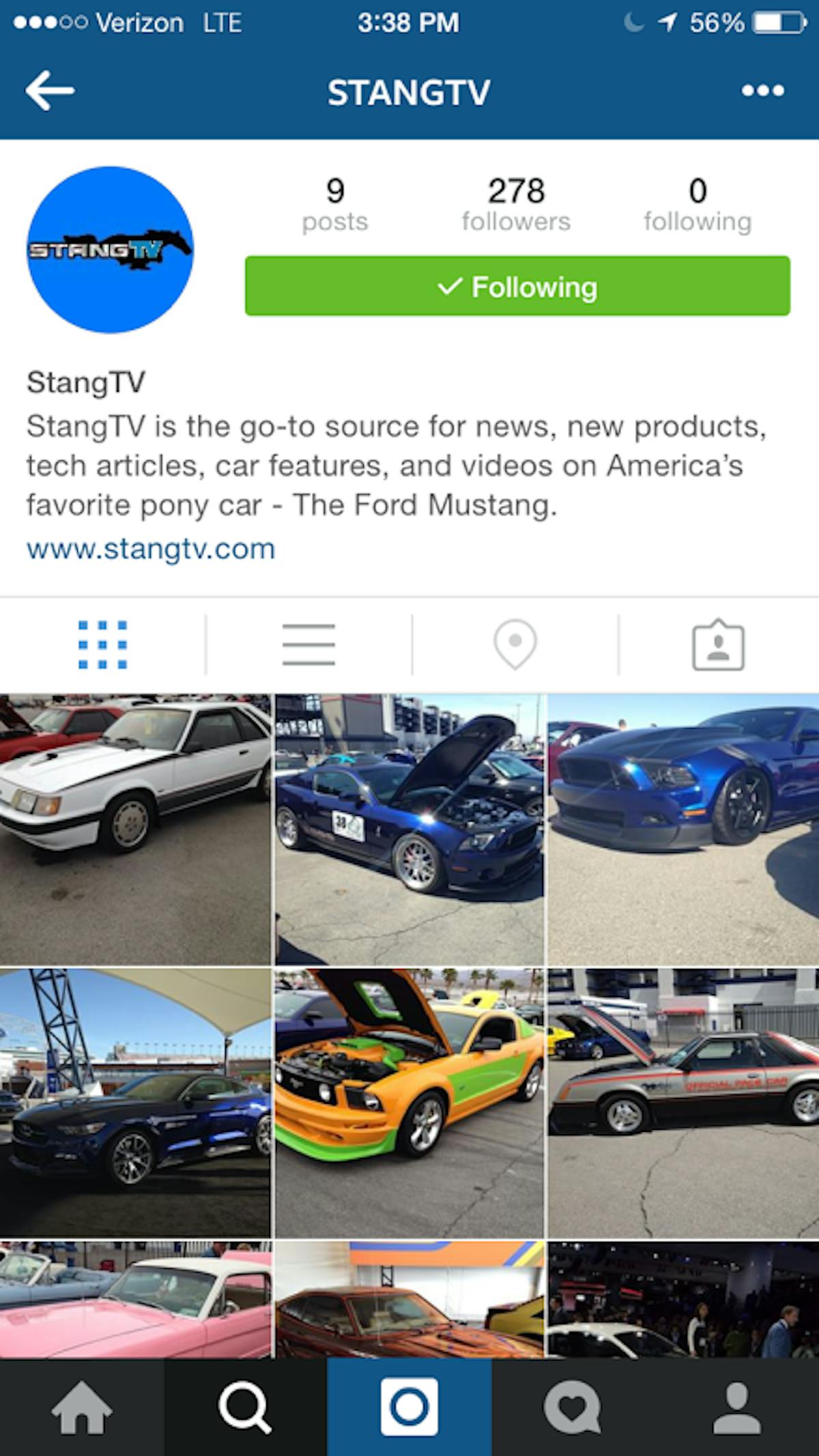Open the camera tab
This screenshot has height=1456, width=819.
click(409, 1407)
